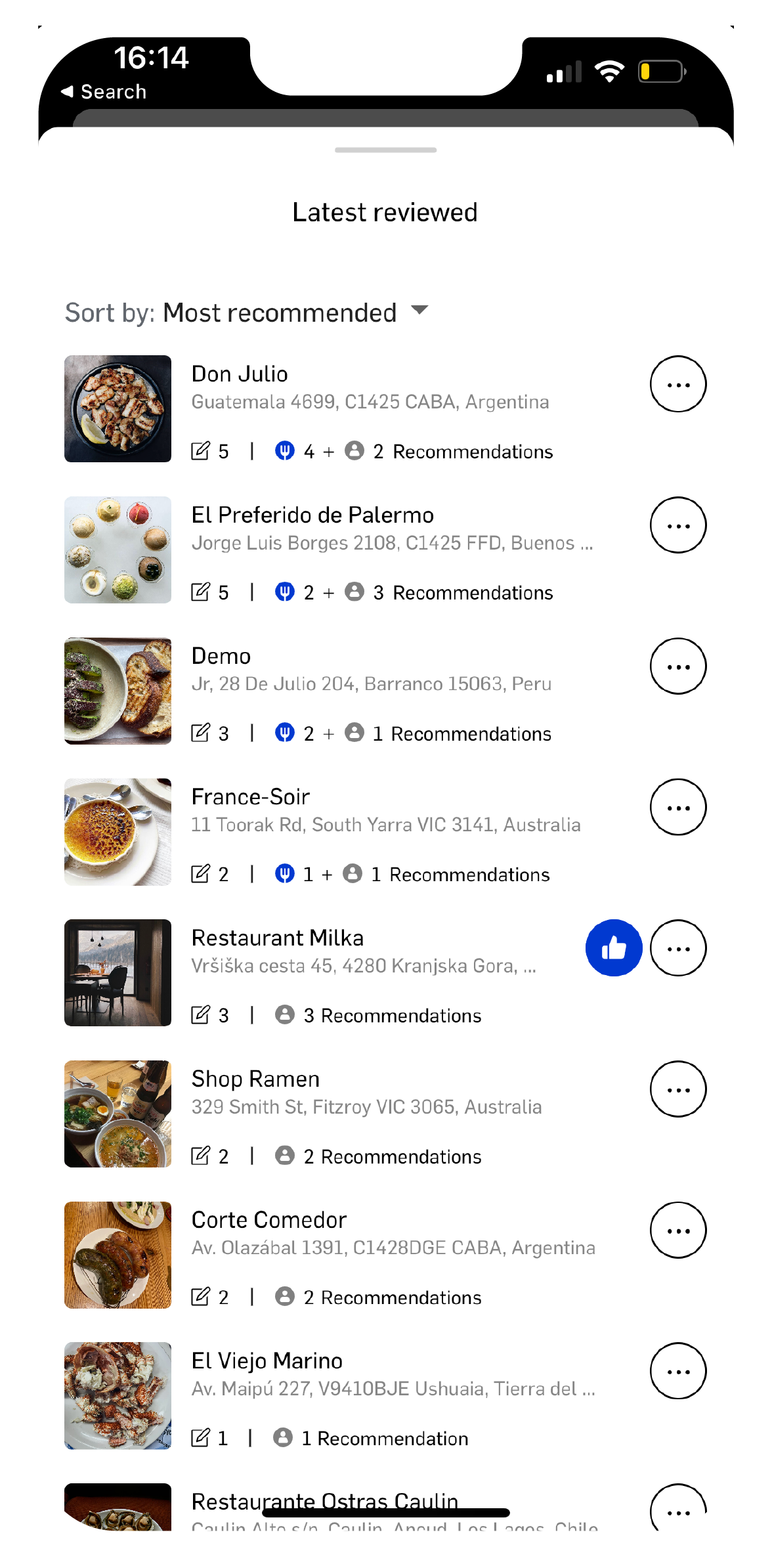Open more options for Corte Comedor

click(677, 1230)
